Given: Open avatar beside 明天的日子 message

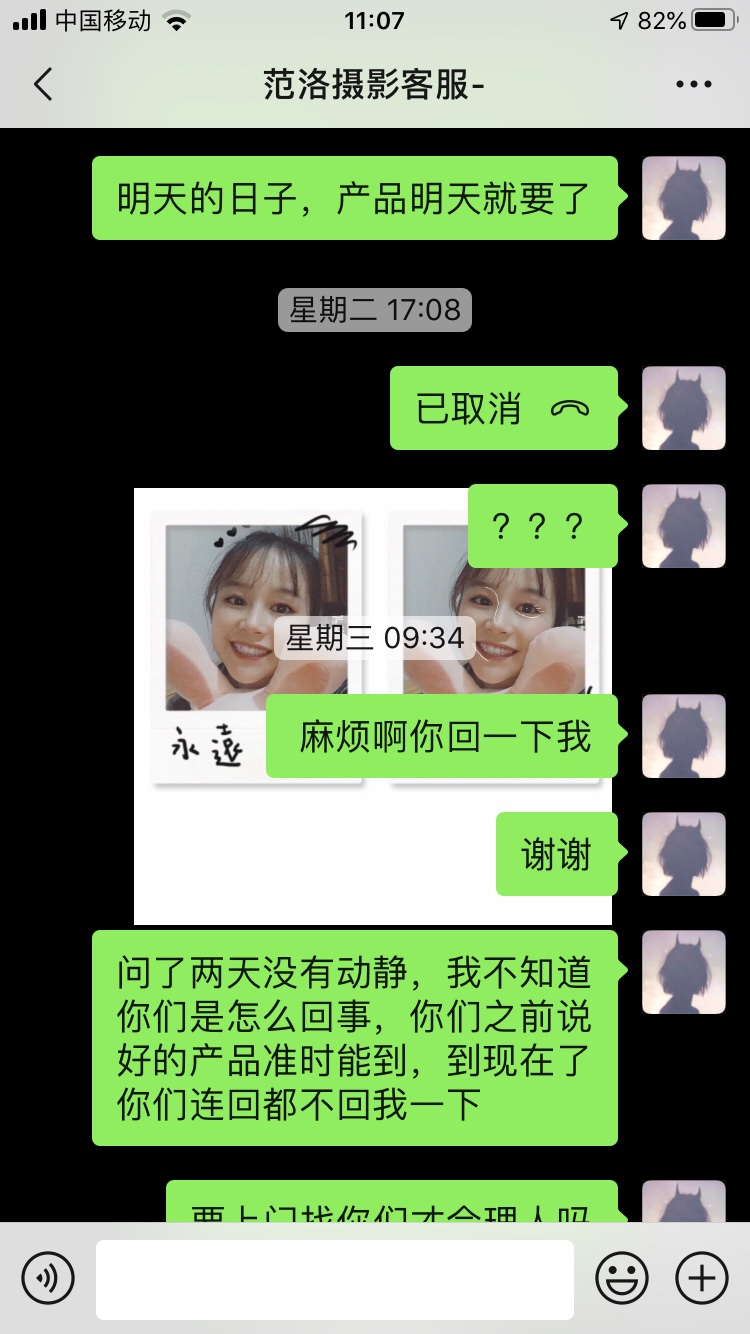Looking at the screenshot, I should pyautogui.click(x=683, y=198).
